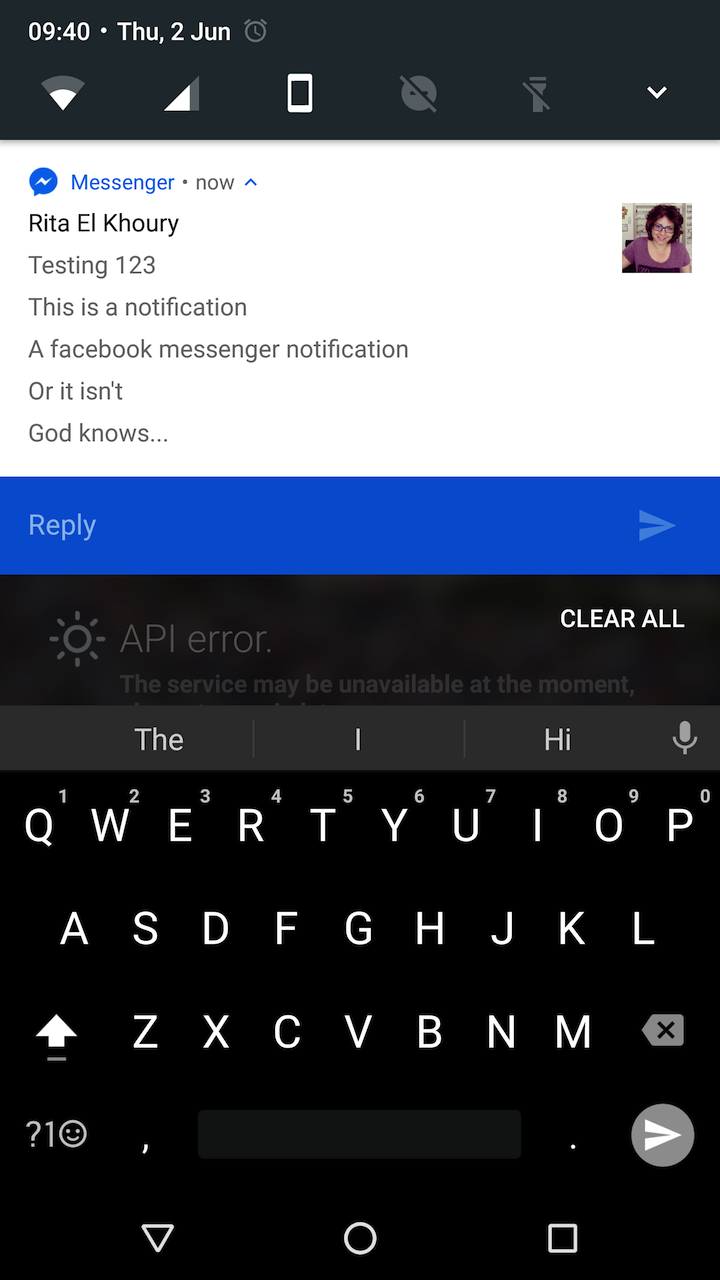The image size is (720, 1280).
Task: Toggle the flashlight quick setting
Action: pyautogui.click(x=537, y=94)
